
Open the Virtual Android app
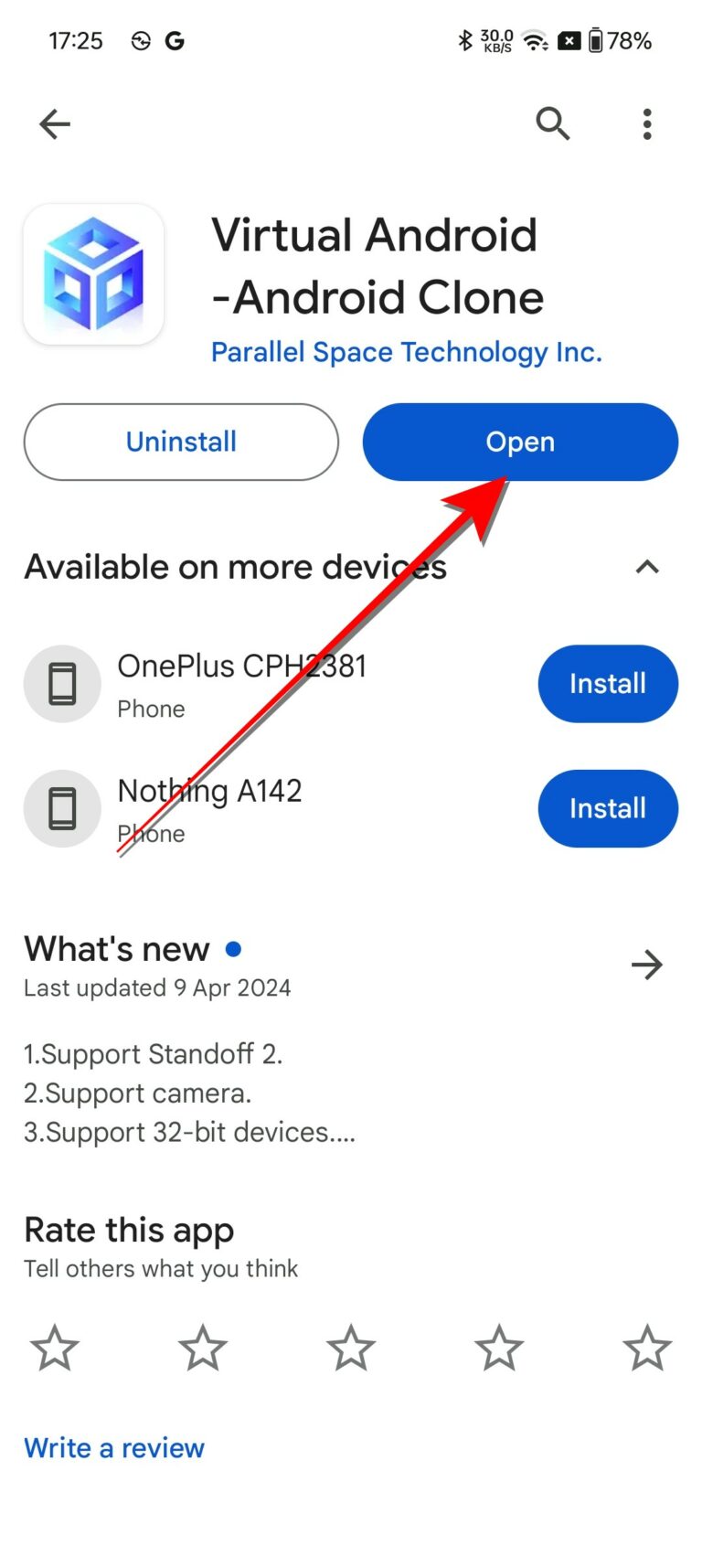point(519,442)
